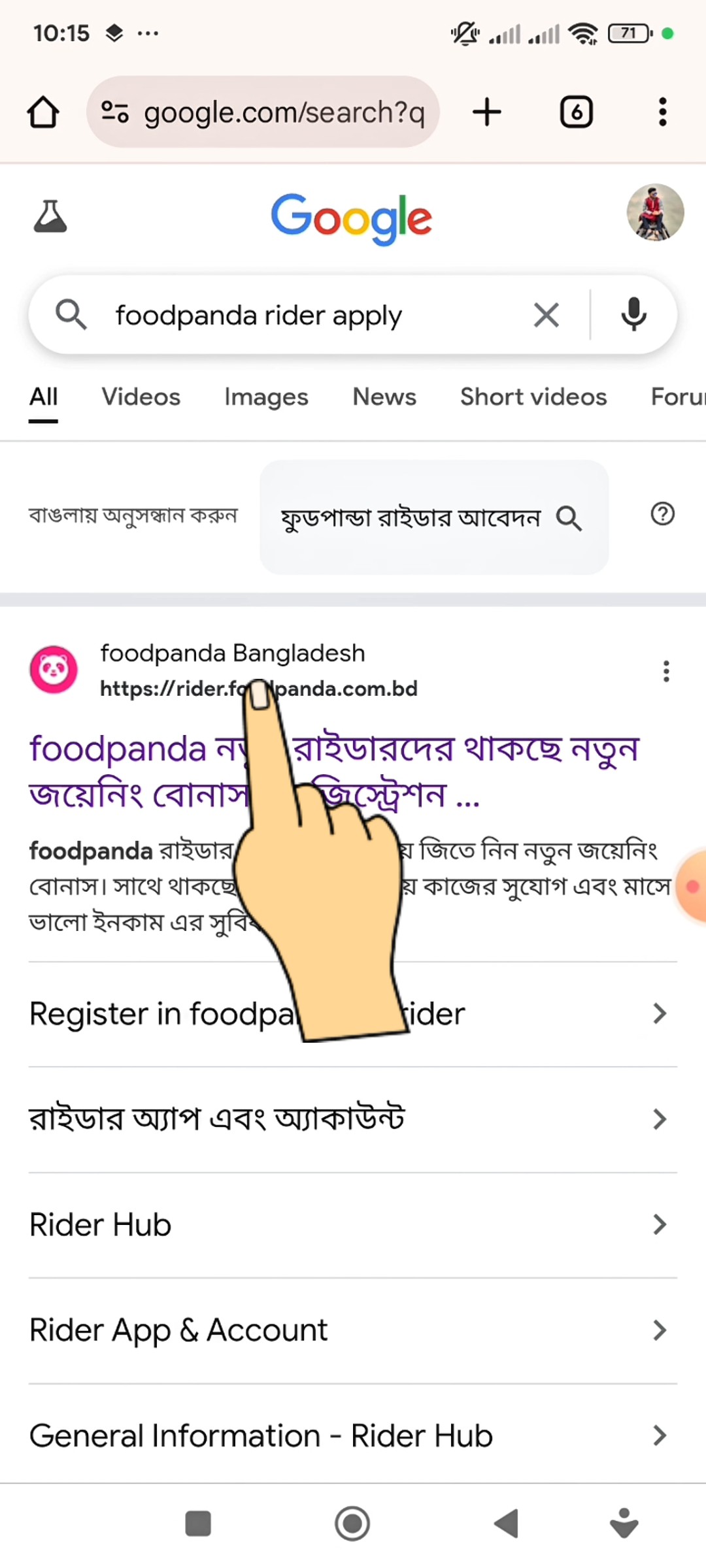Clear the search query text
This screenshot has height=1568, width=706.
coord(546,316)
